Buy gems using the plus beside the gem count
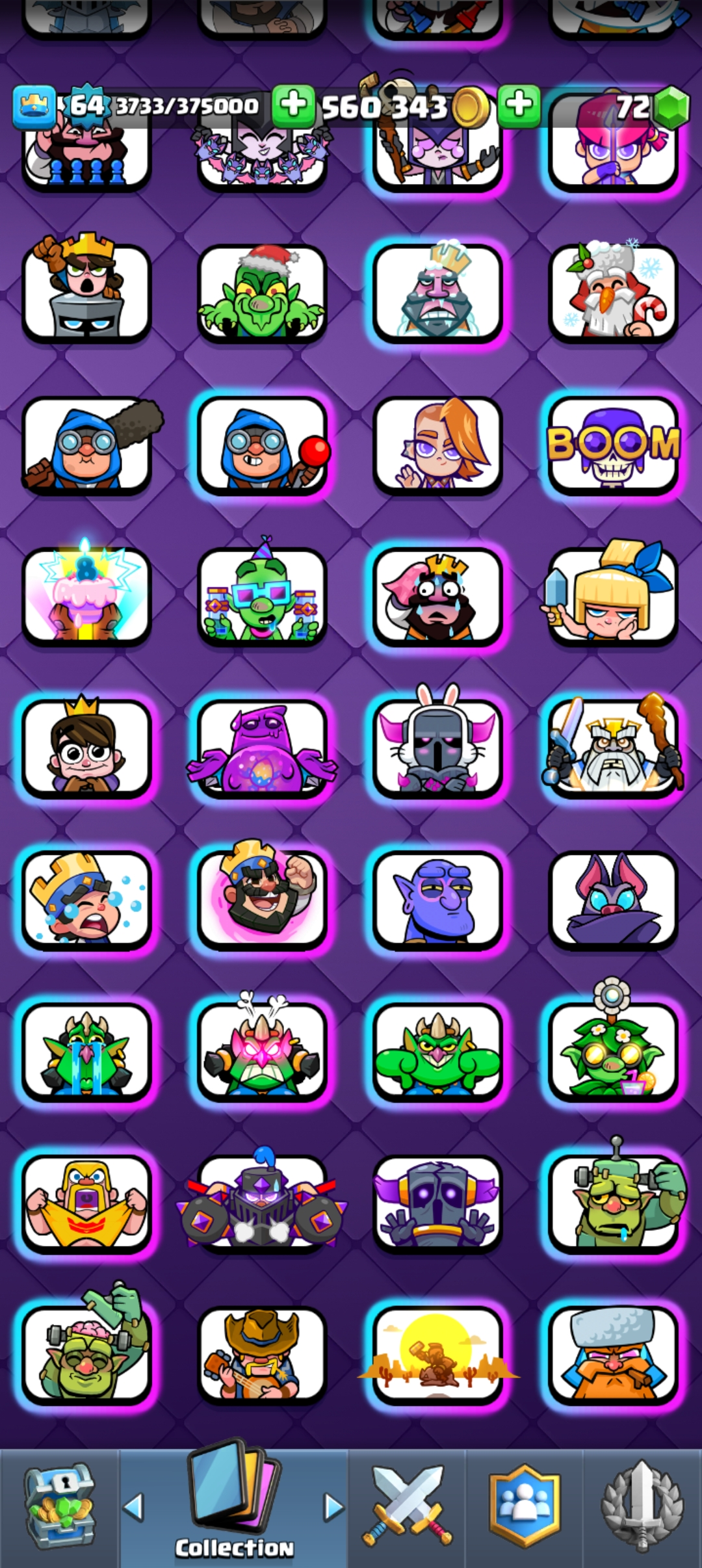Viewport: 702px width, 1568px height. point(519,105)
